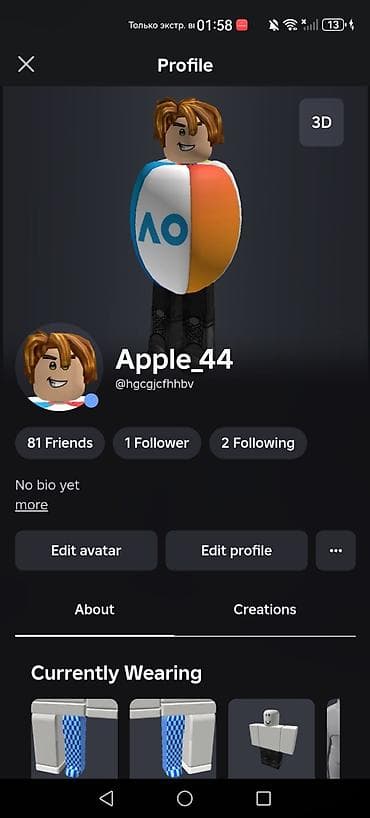Viewport: 370px width, 818px height.
Task: Tap Edit avatar button
Action: pyautogui.click(x=86, y=550)
